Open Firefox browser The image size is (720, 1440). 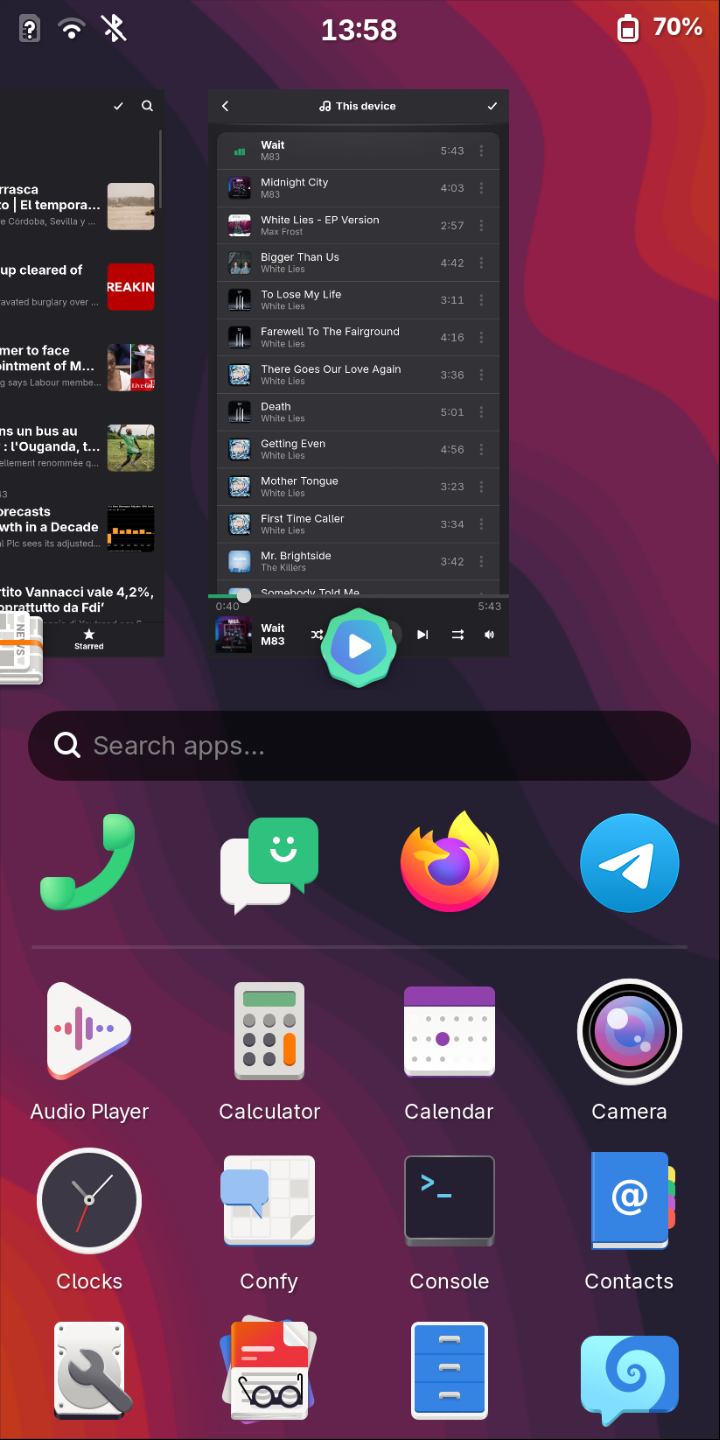[449, 862]
